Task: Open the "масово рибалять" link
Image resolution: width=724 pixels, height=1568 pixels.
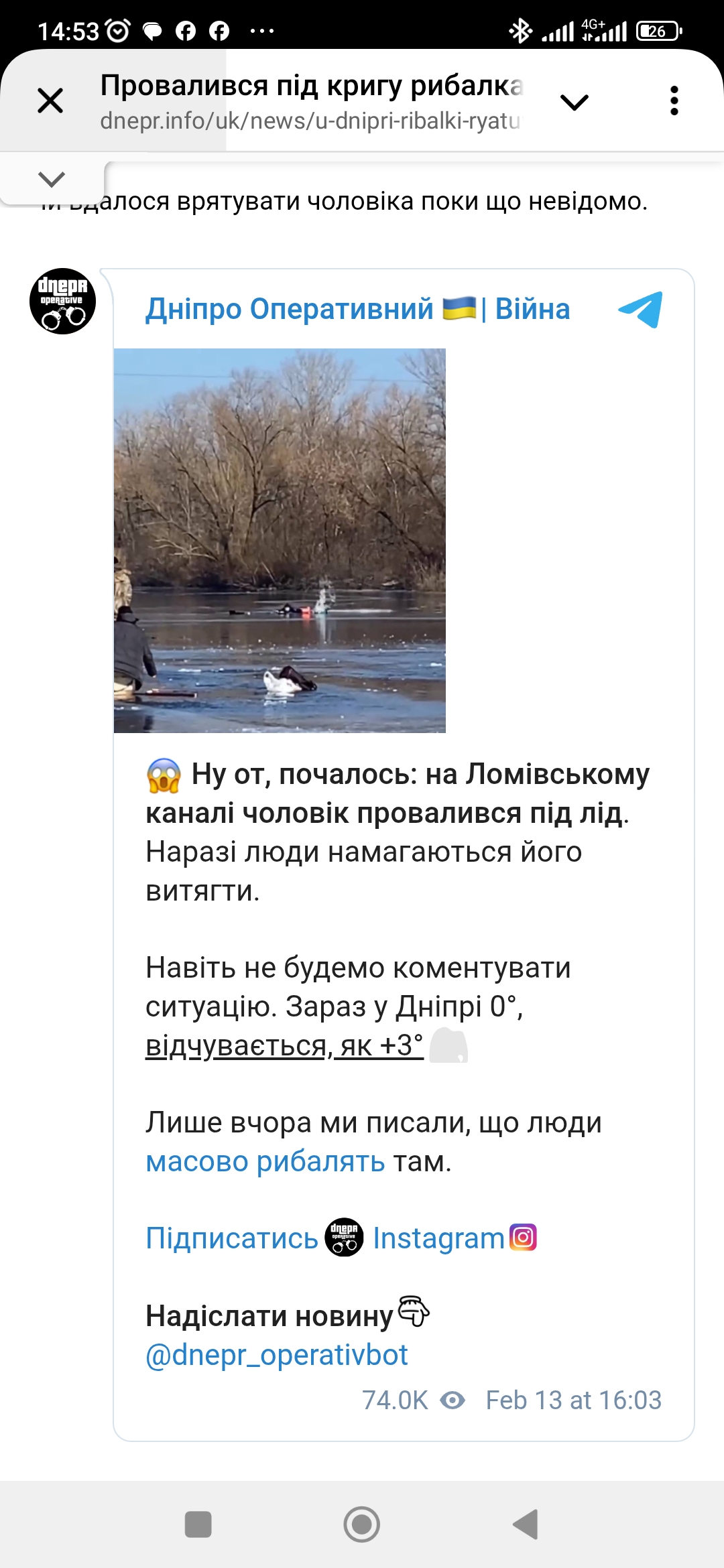Action: 265,1161
